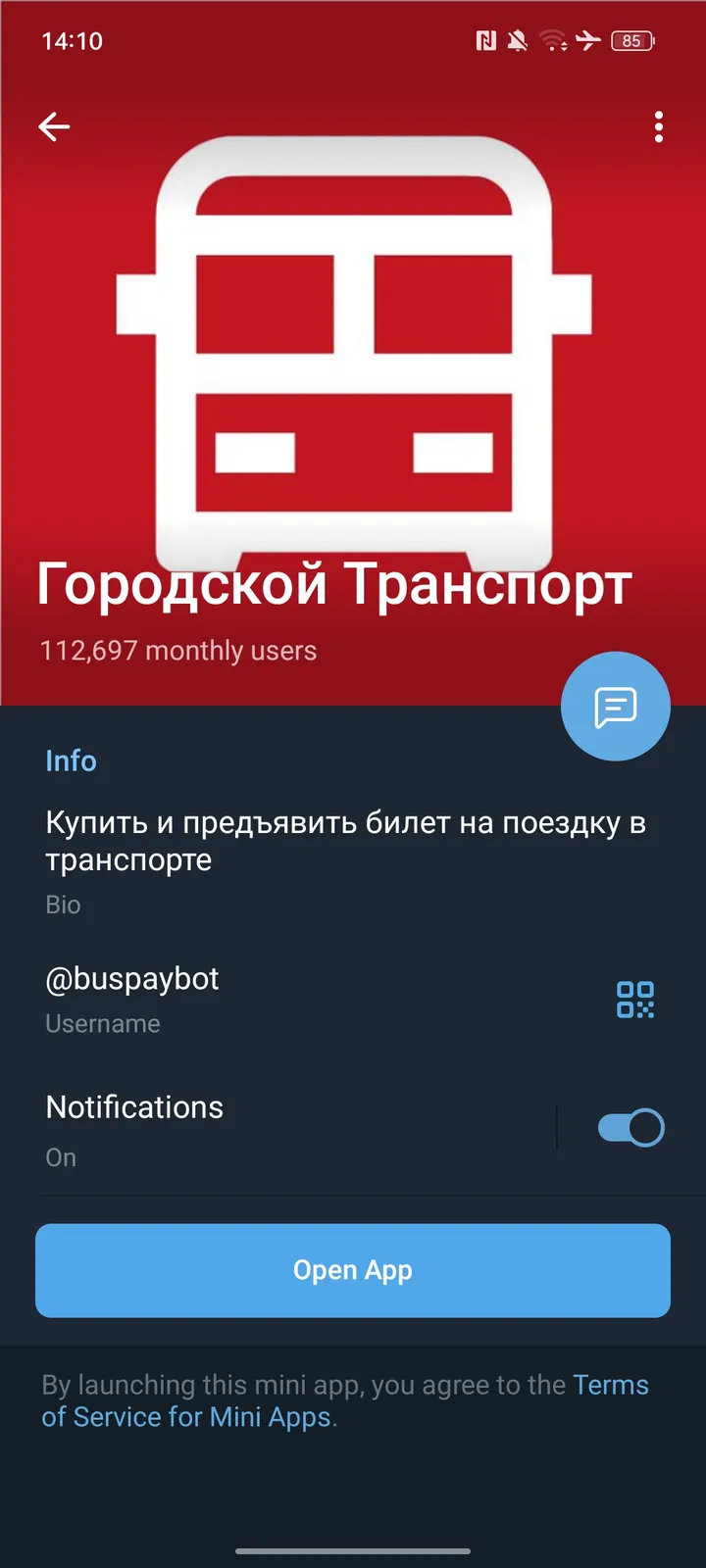Disable notifications for this bot
The width and height of the screenshot is (706, 1568).
(x=630, y=1127)
